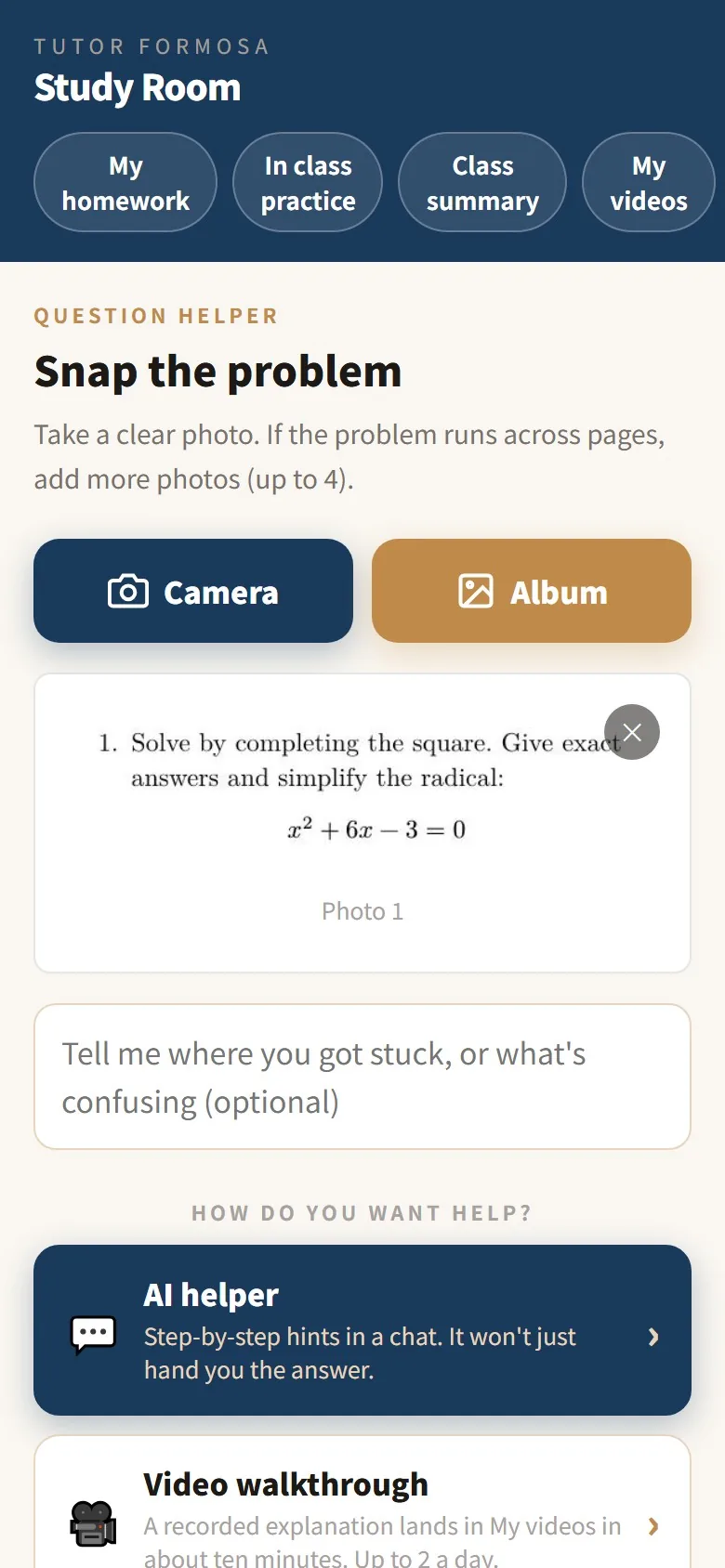The height and width of the screenshot is (1568, 725).
Task: Open the My homework tab
Action: pos(125,182)
